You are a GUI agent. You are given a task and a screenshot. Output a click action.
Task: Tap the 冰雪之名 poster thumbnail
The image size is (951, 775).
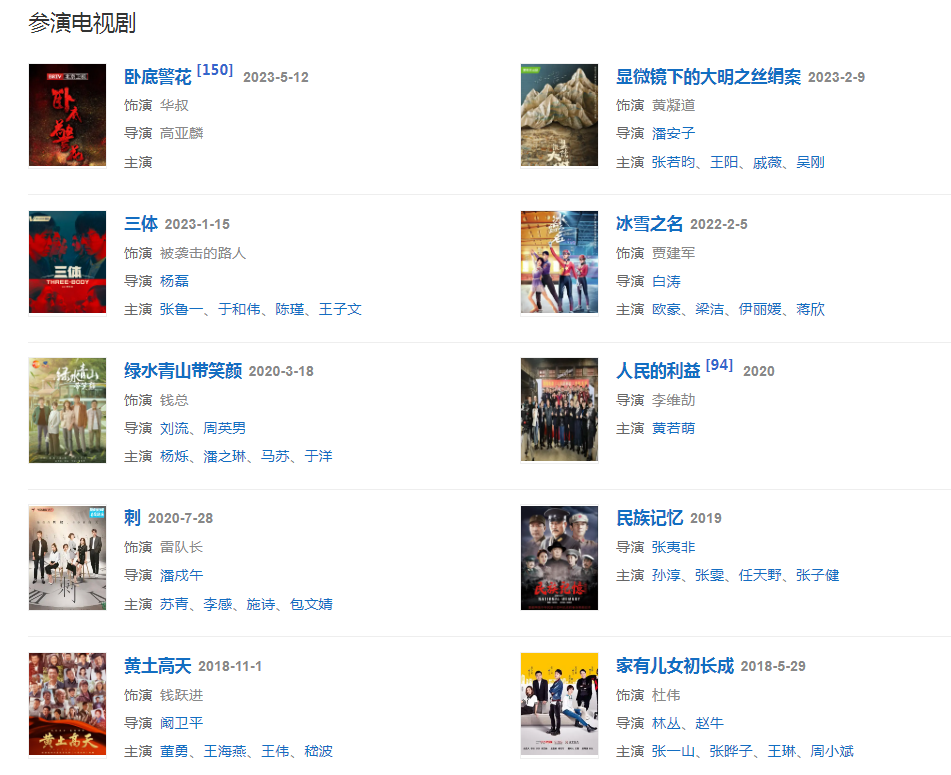pyautogui.click(x=559, y=262)
